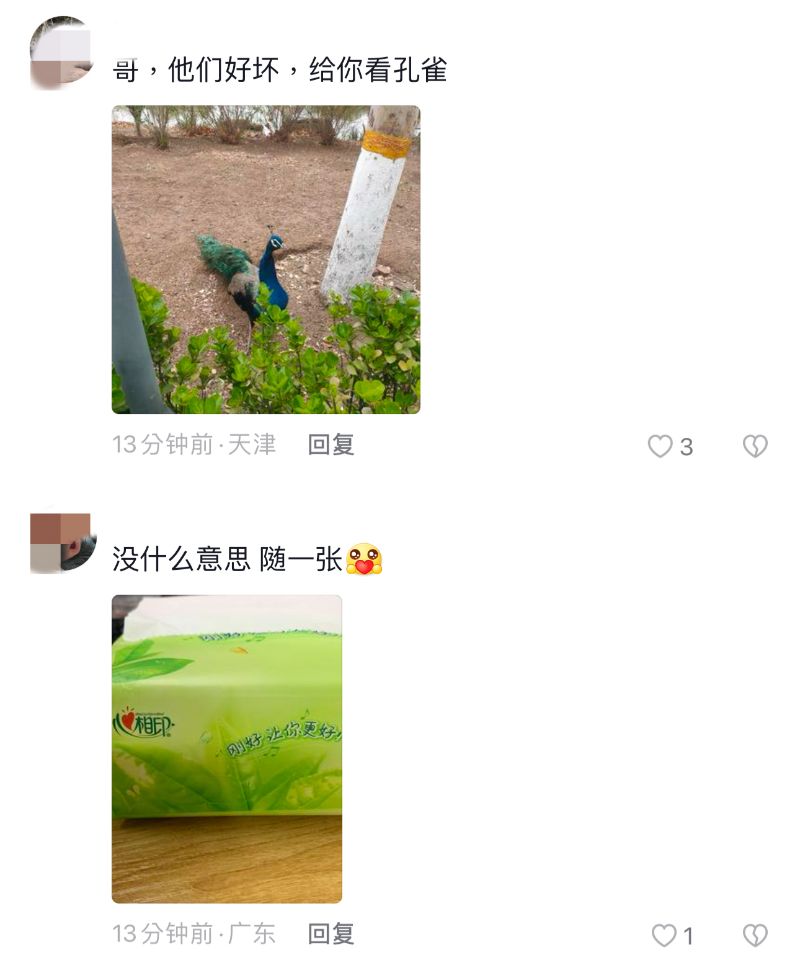800x968 pixels.
Task: Like the peacock comment
Action: click(660, 447)
